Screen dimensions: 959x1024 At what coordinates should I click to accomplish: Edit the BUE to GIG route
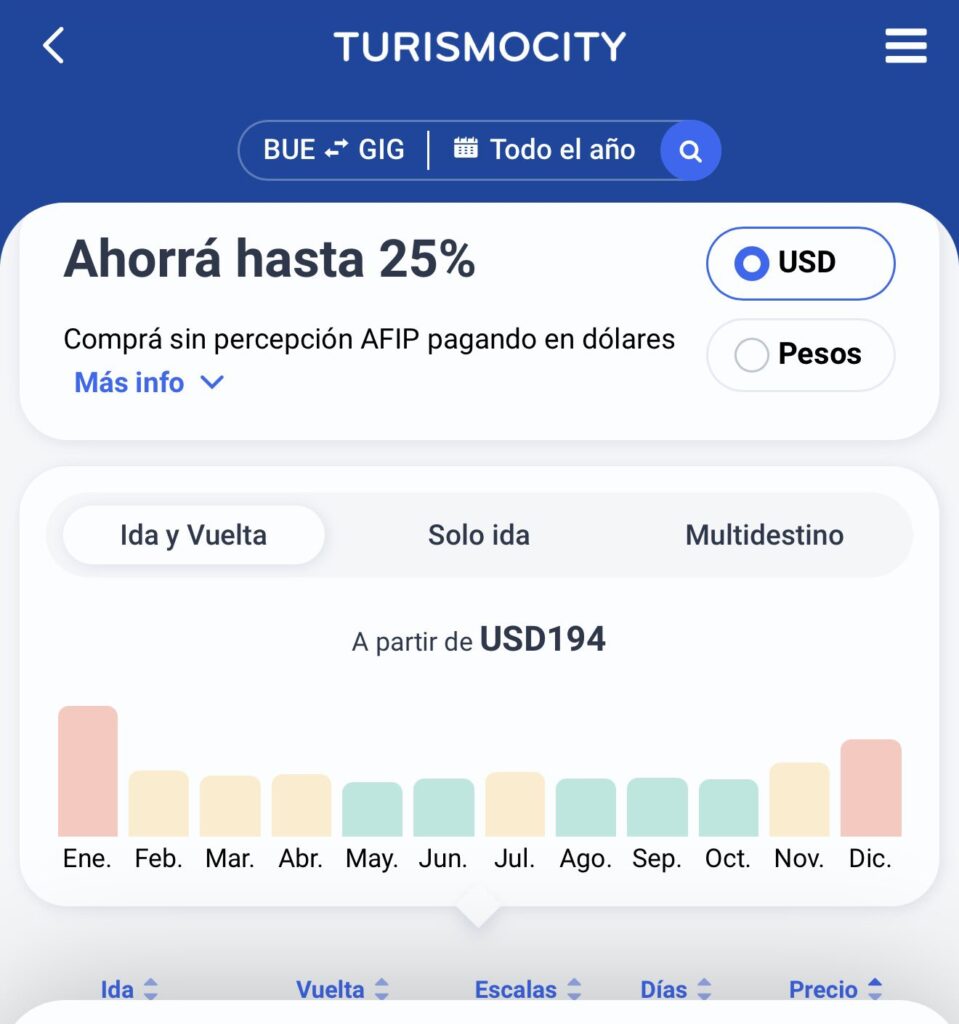coord(334,150)
